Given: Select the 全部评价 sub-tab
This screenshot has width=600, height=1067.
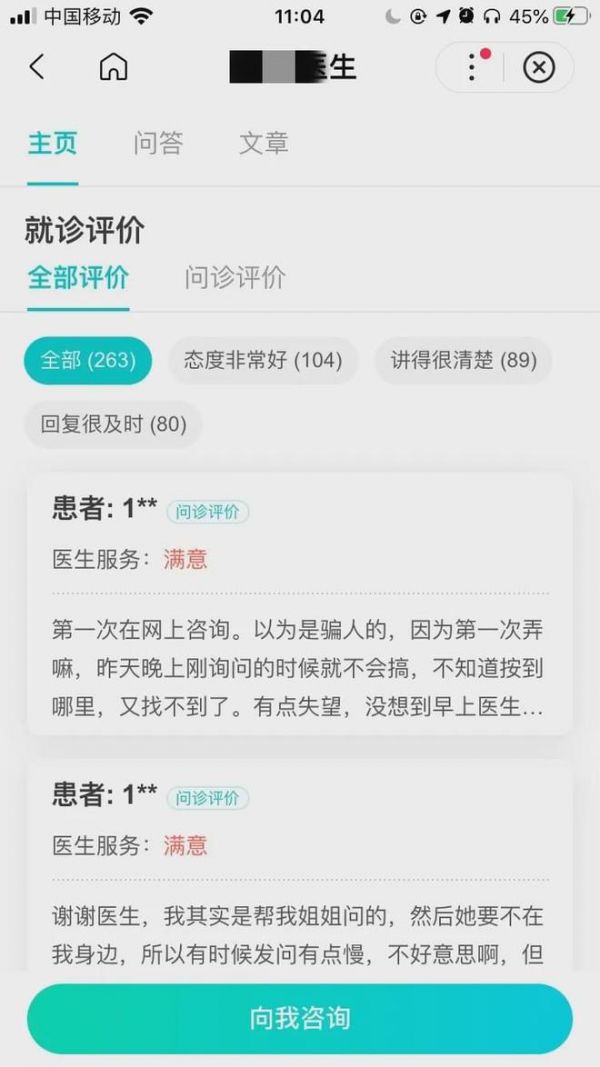Looking at the screenshot, I should tap(78, 277).
